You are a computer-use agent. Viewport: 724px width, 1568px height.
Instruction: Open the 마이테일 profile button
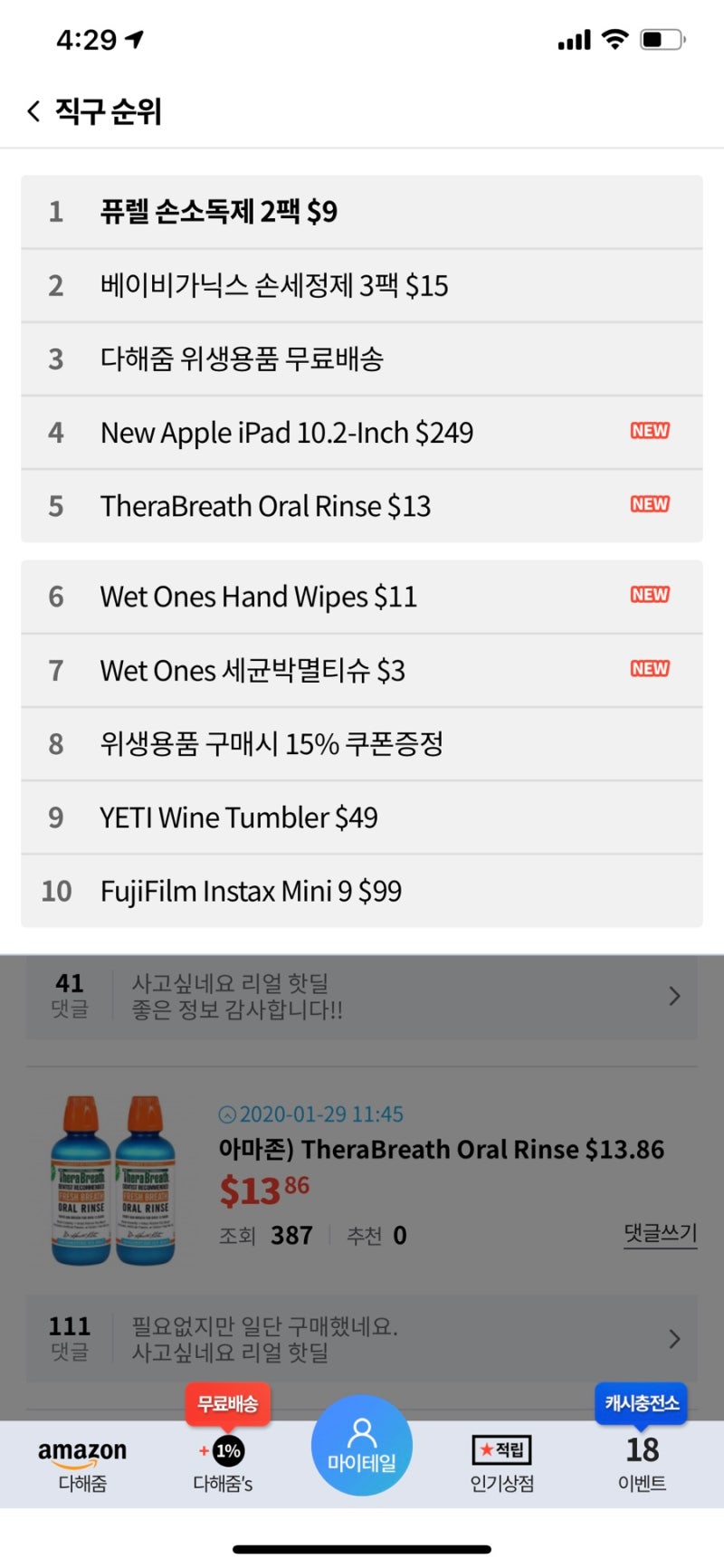coord(362,1445)
